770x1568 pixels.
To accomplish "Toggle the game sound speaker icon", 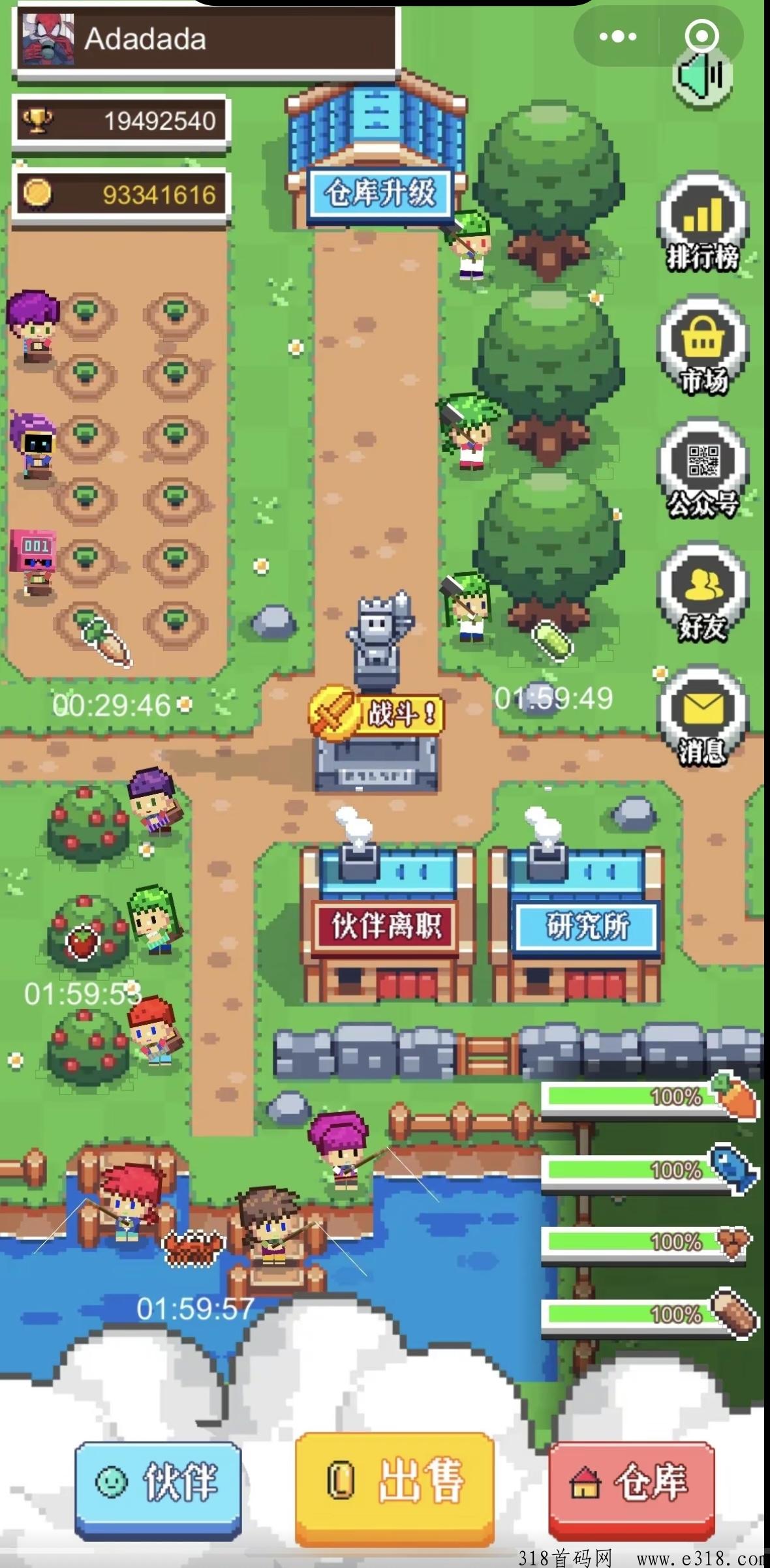I will pos(701,77).
